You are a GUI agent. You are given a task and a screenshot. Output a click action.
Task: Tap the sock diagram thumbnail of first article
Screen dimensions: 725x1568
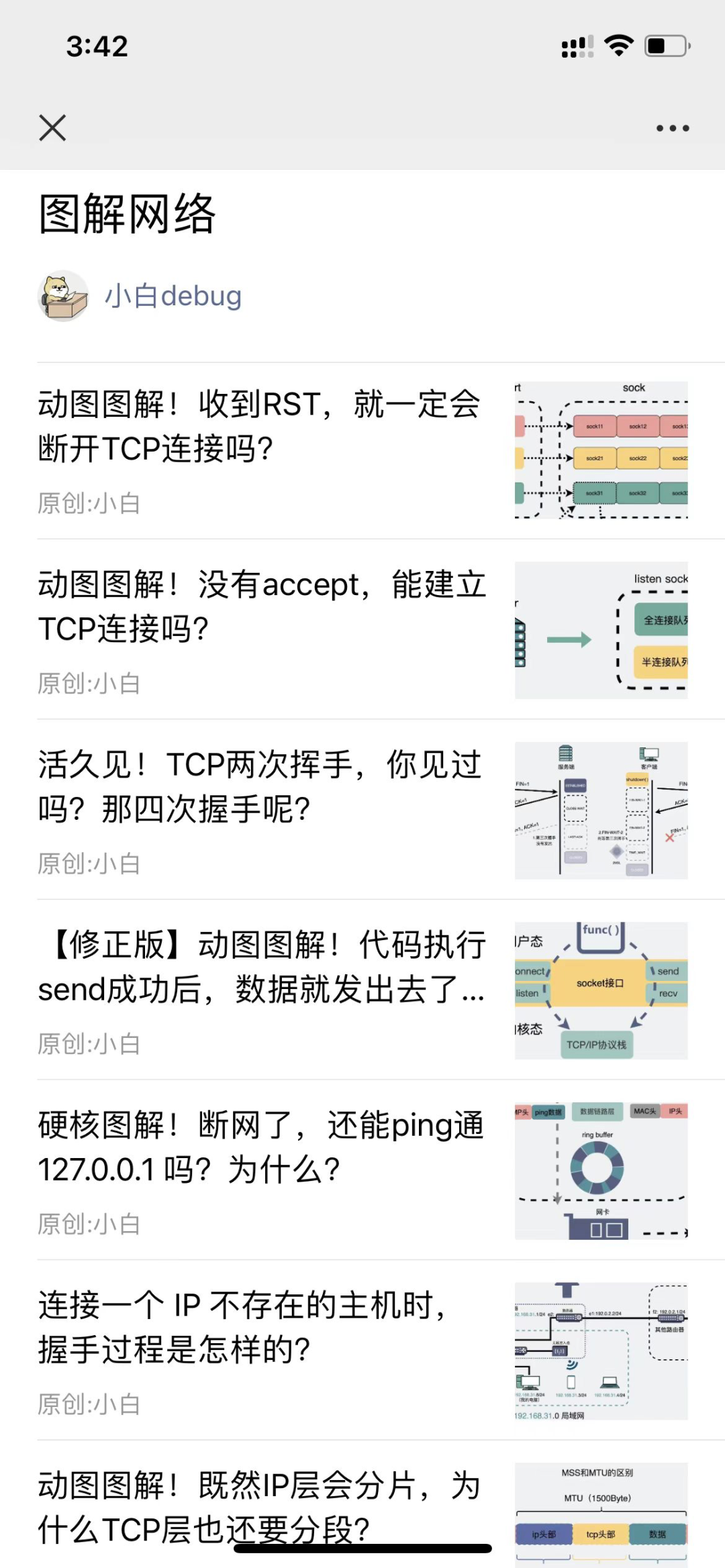(x=601, y=450)
